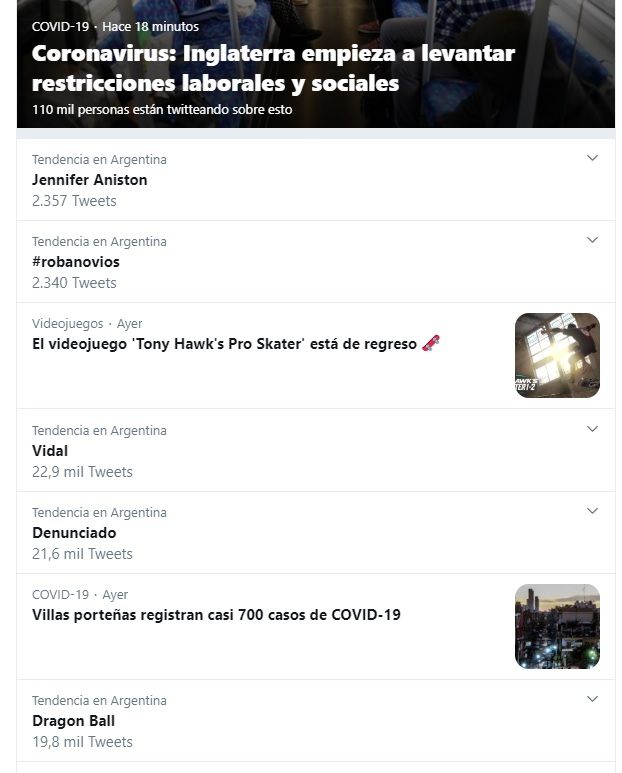Expand options chevron for Vidal

tap(592, 429)
